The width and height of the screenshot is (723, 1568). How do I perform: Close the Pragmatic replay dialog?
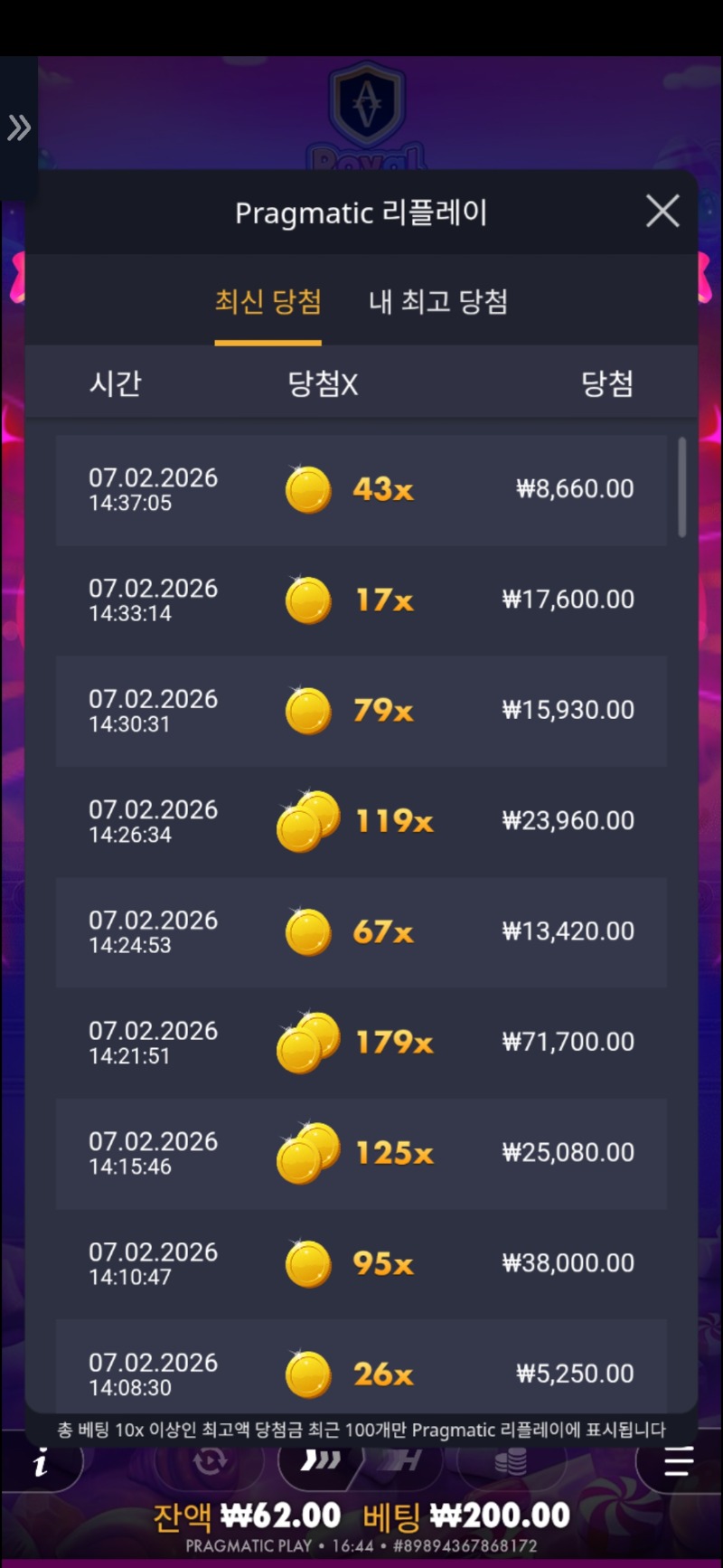662,212
